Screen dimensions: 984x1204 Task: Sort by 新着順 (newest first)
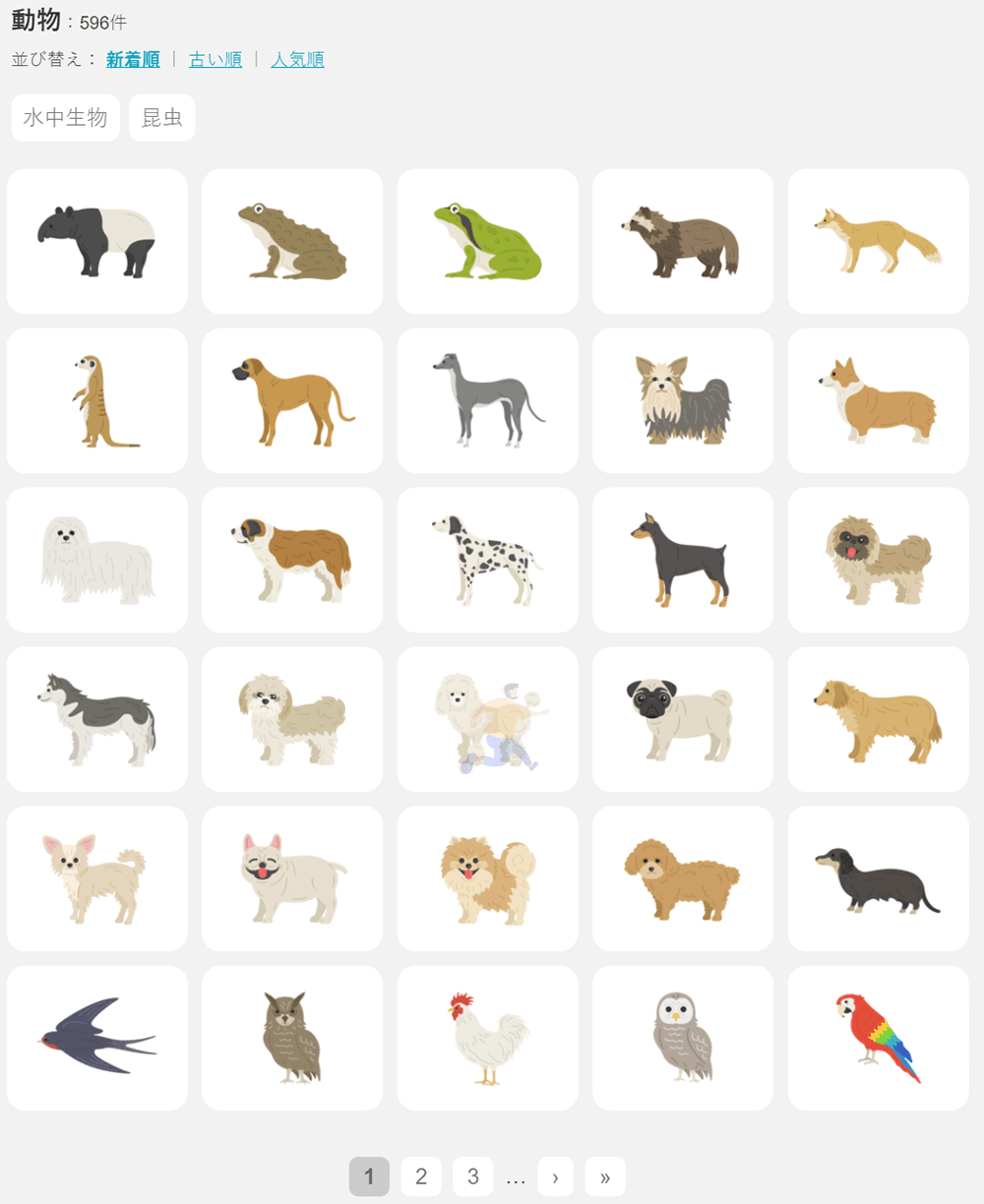(133, 60)
